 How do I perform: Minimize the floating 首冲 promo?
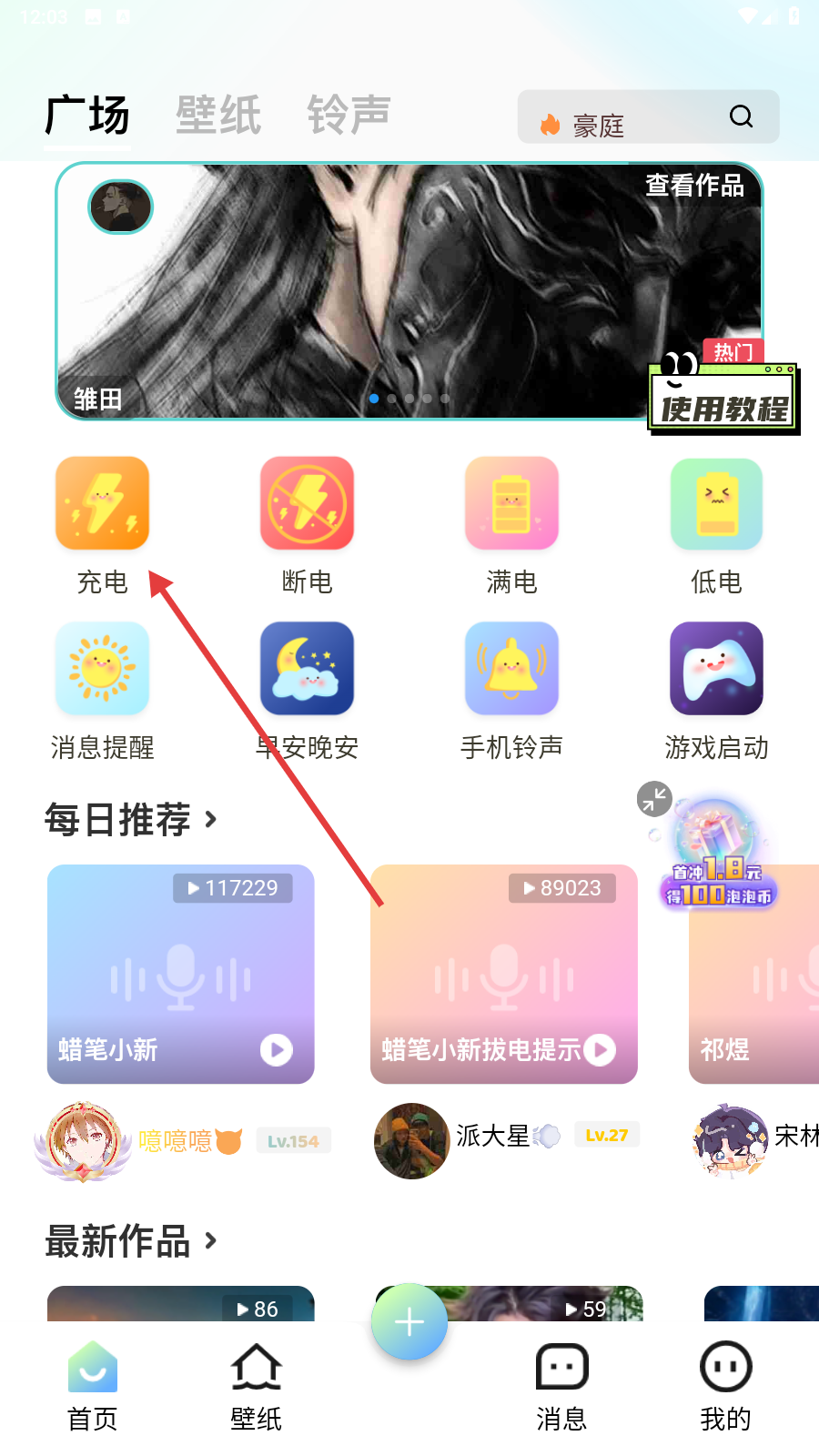pyautogui.click(x=654, y=800)
